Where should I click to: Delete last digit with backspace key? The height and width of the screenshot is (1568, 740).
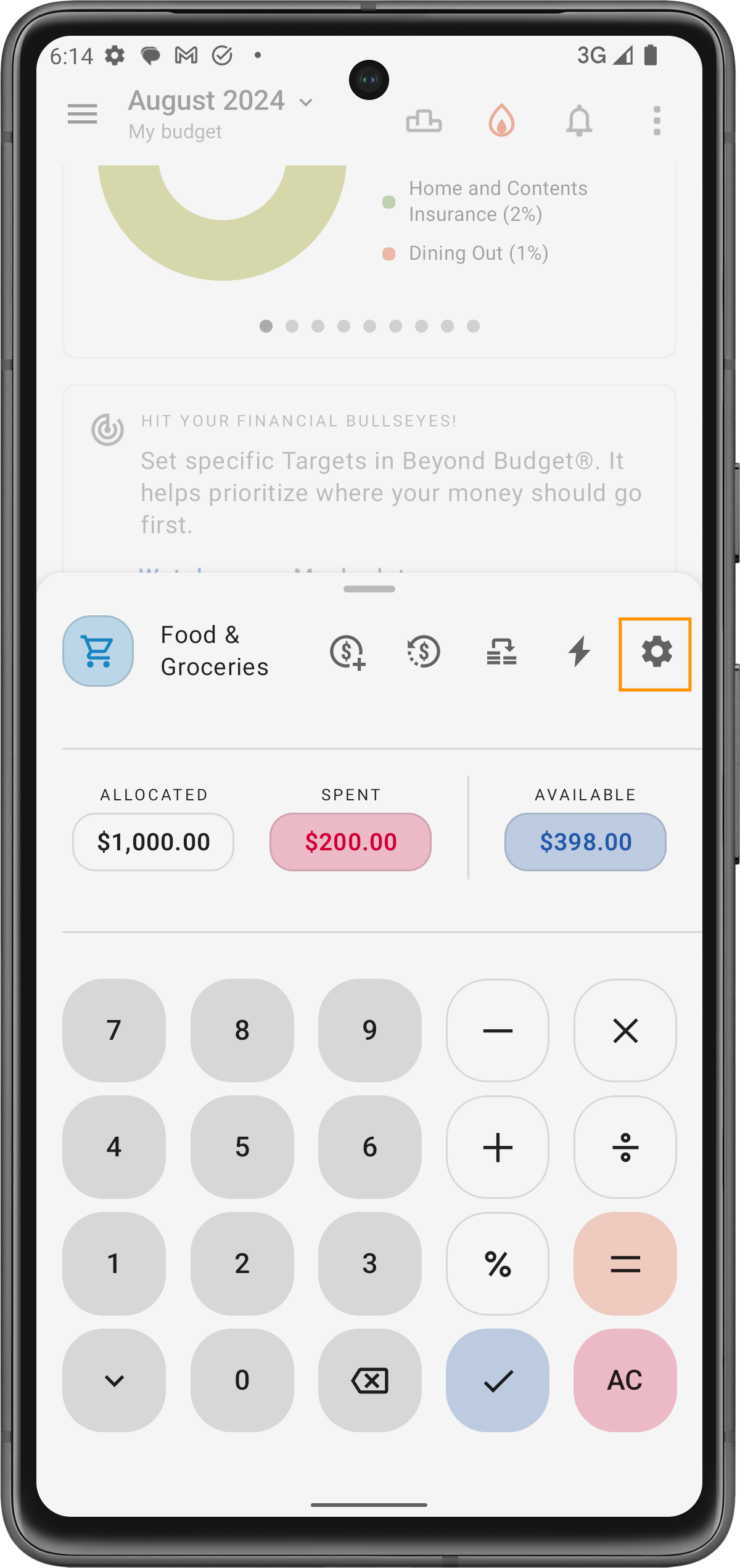point(369,1380)
